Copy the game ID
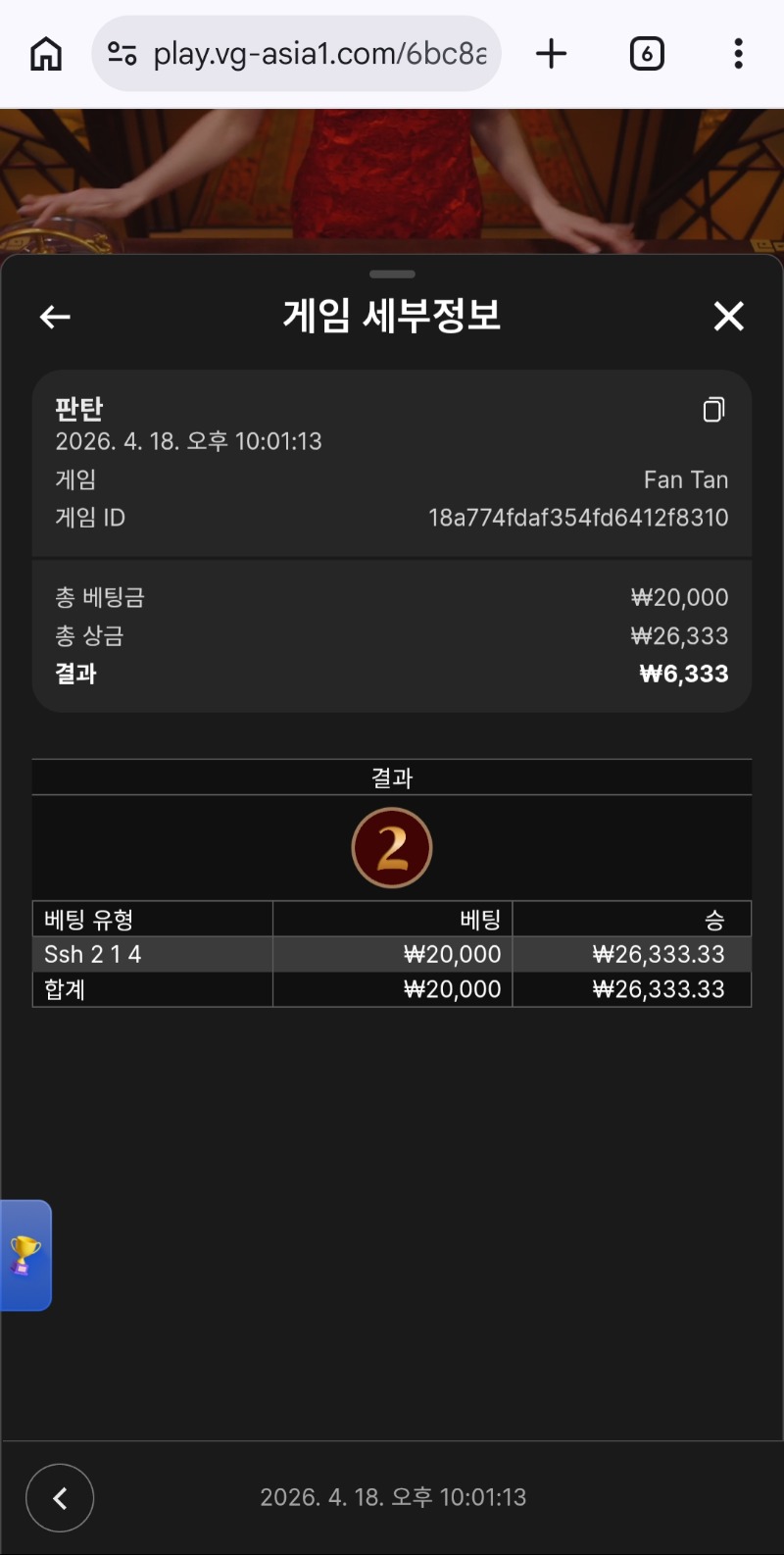Screen dimensions: 784x1555 coord(713,410)
